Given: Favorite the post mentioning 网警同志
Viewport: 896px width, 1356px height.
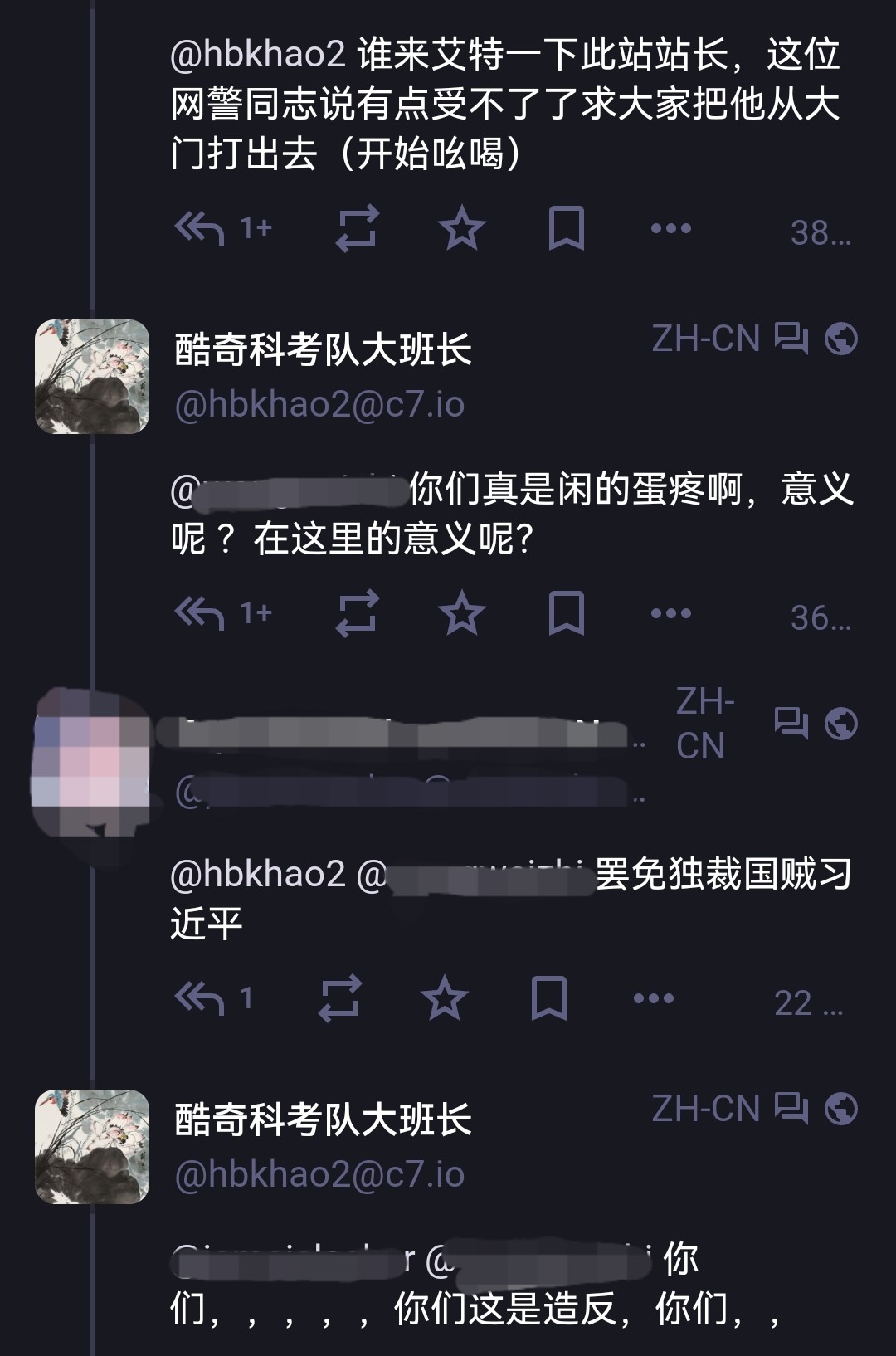Looking at the screenshot, I should [x=461, y=228].
